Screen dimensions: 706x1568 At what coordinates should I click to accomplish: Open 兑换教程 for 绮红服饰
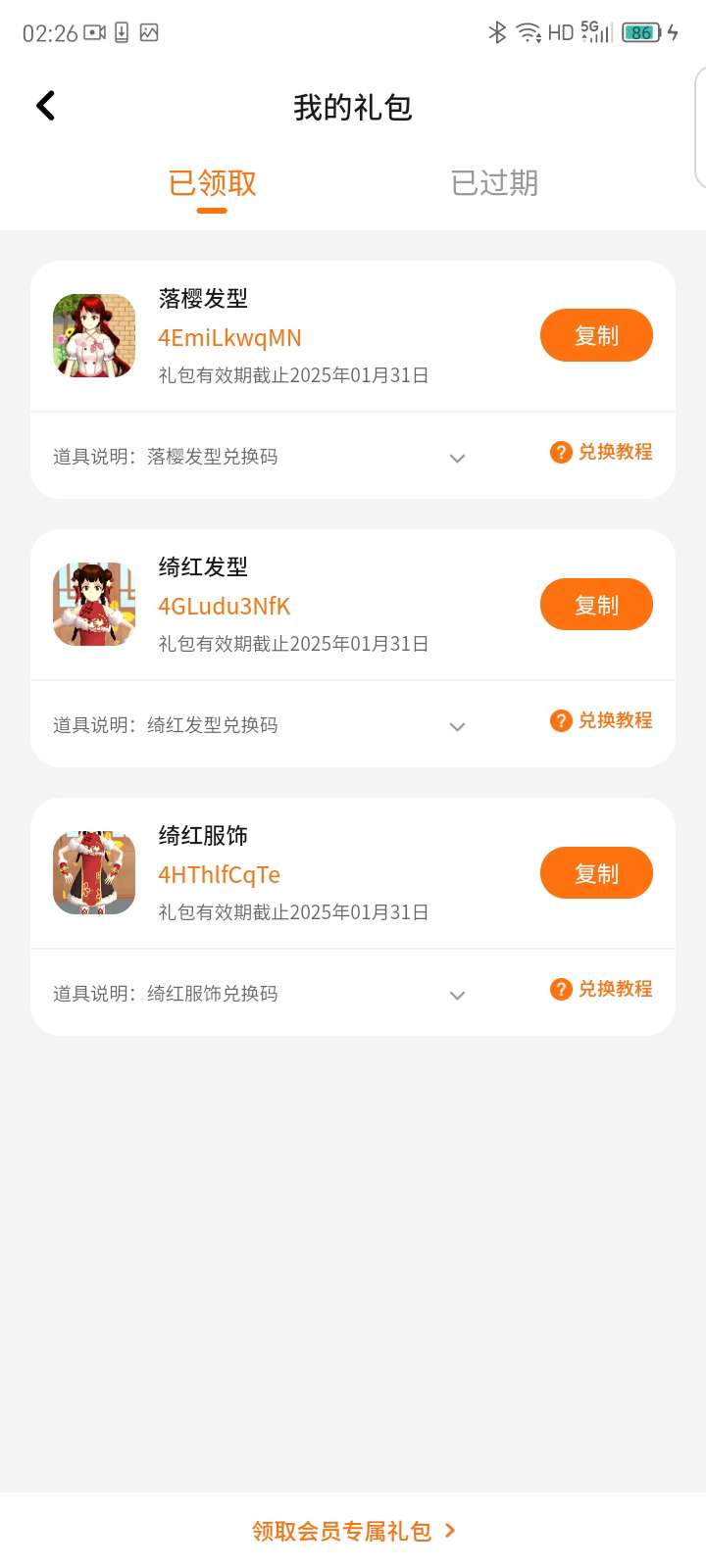point(602,989)
